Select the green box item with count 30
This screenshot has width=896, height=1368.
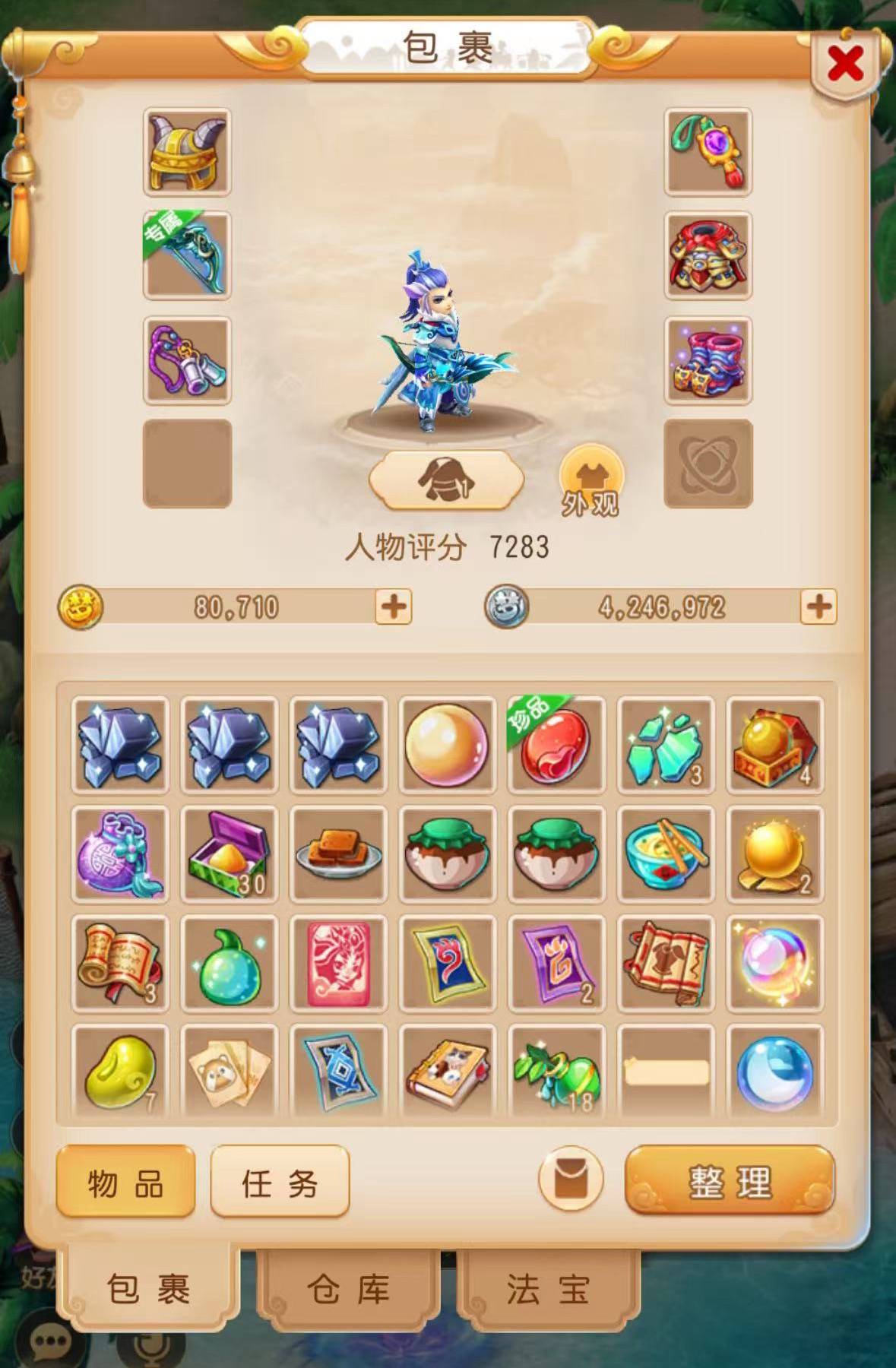click(229, 854)
